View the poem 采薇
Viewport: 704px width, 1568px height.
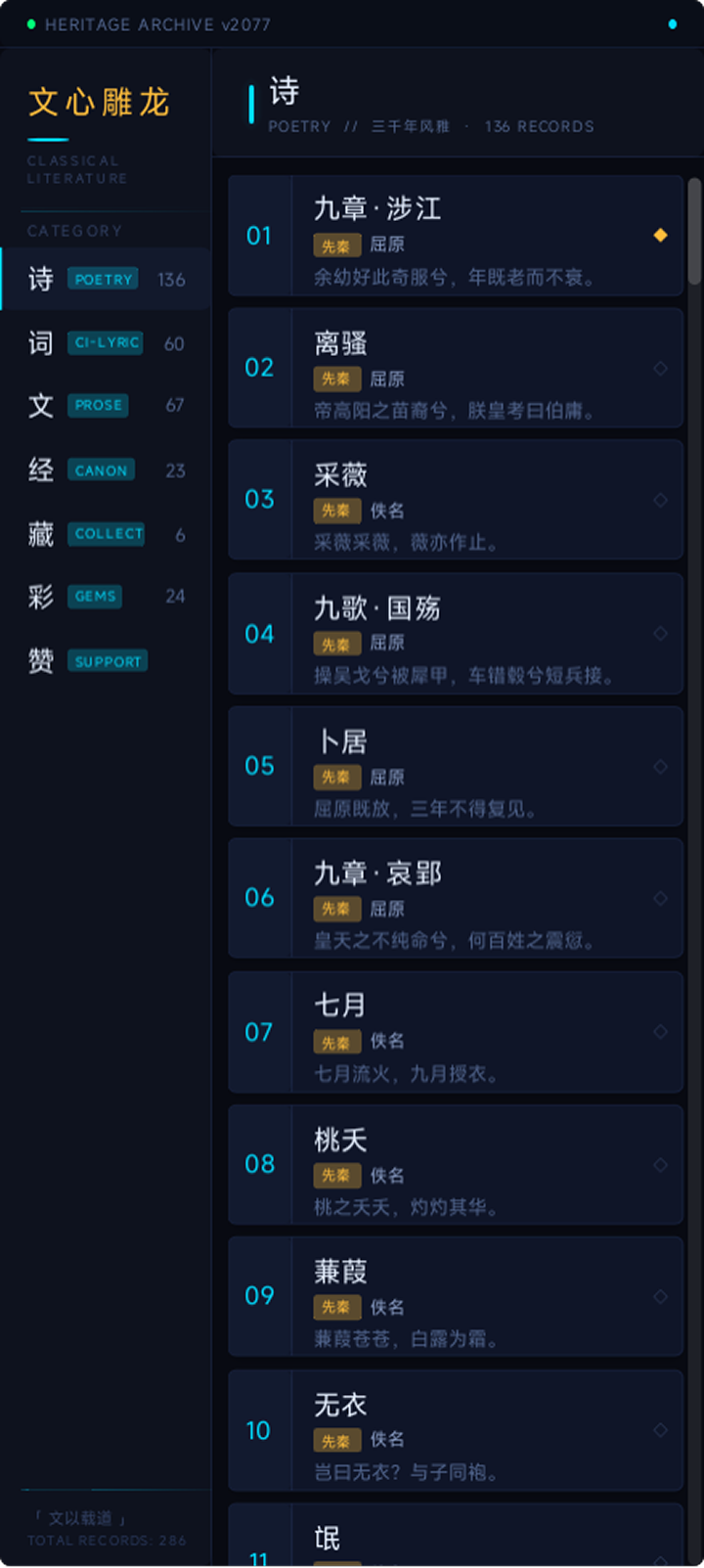(455, 500)
